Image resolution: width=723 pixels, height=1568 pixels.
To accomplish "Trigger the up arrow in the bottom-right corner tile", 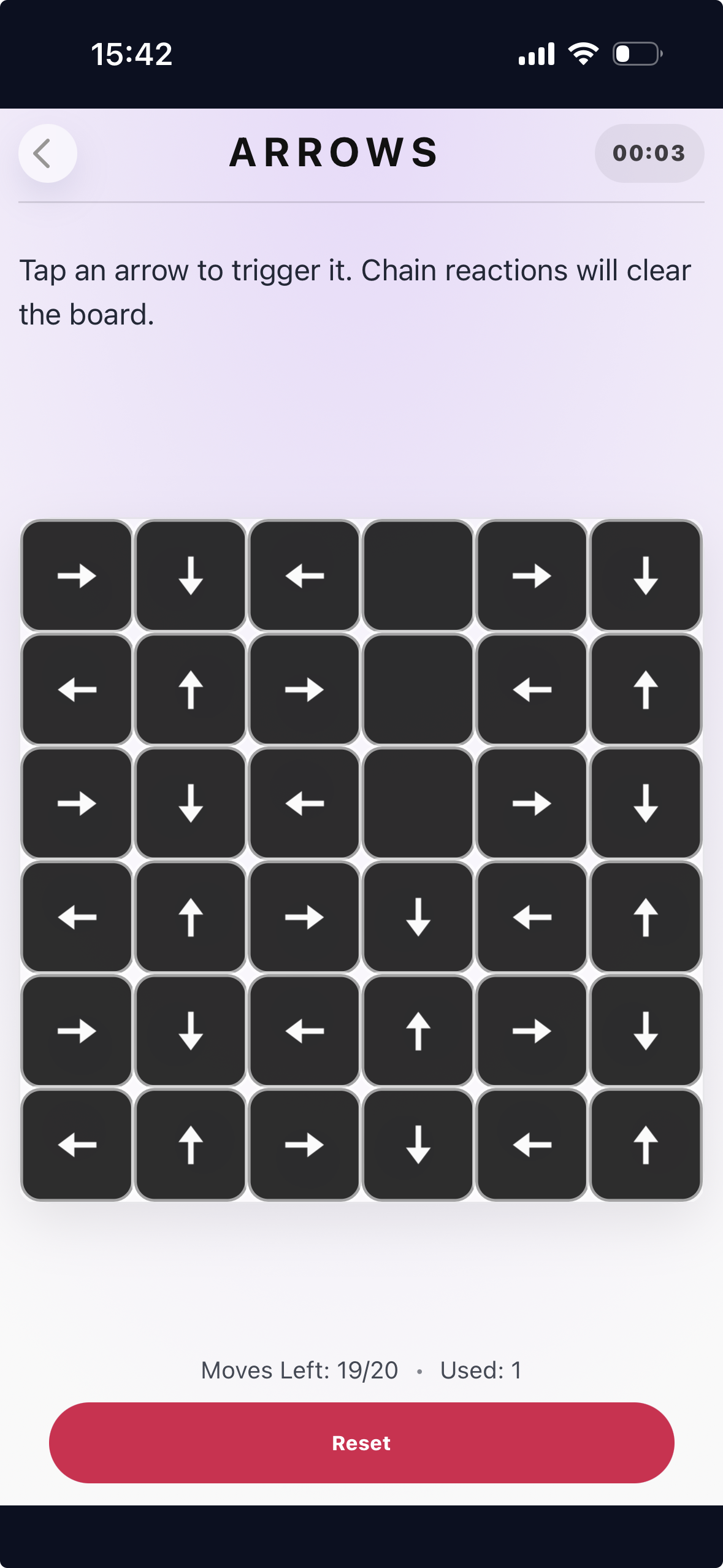I will (x=645, y=1145).
